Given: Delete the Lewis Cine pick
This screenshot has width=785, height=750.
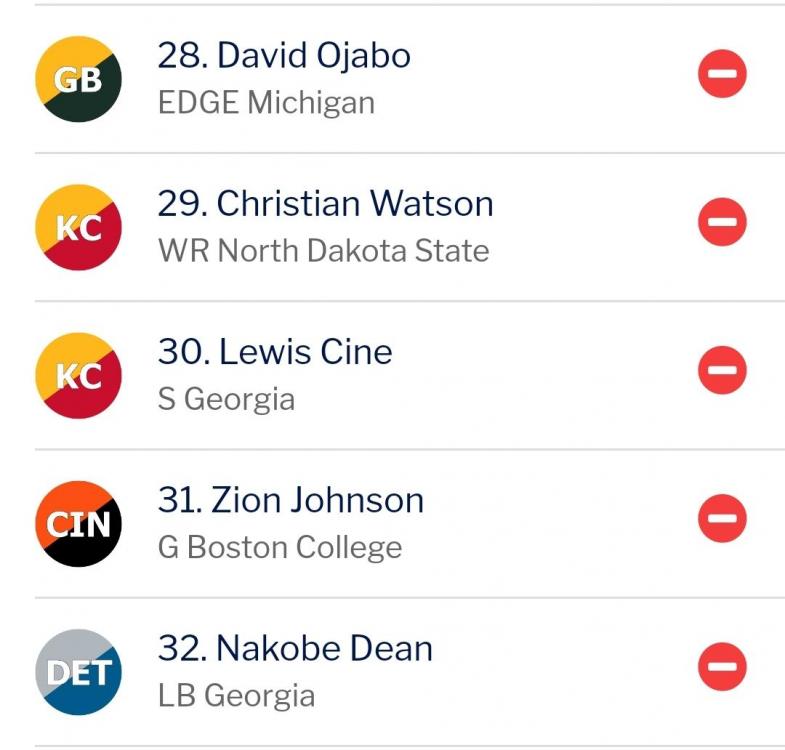Looking at the screenshot, I should click(722, 370).
